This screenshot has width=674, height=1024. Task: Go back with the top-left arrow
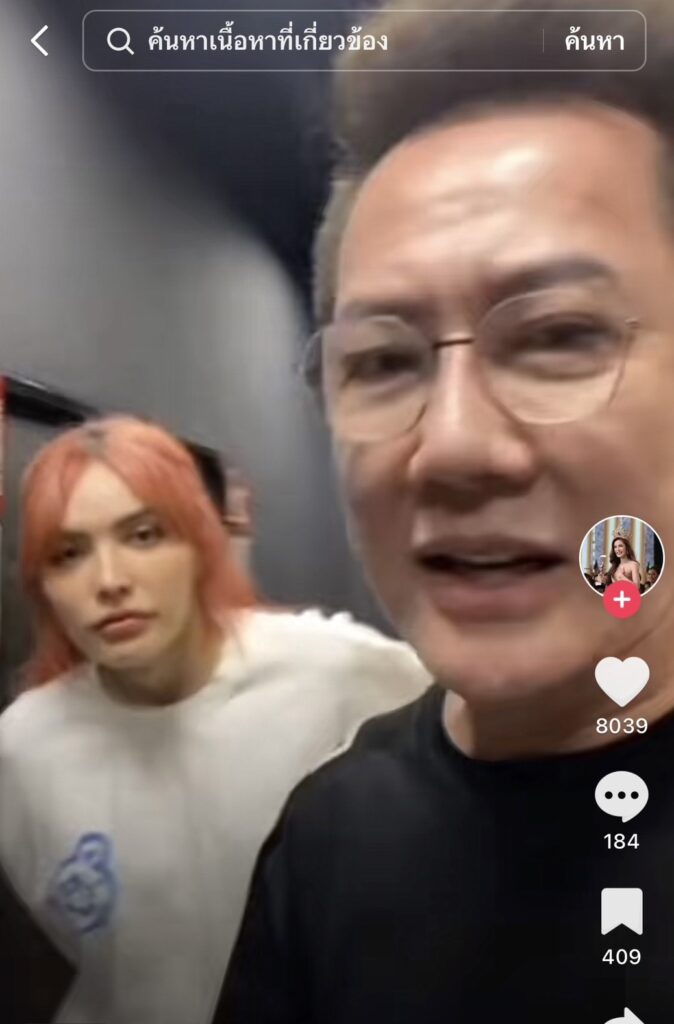point(40,41)
